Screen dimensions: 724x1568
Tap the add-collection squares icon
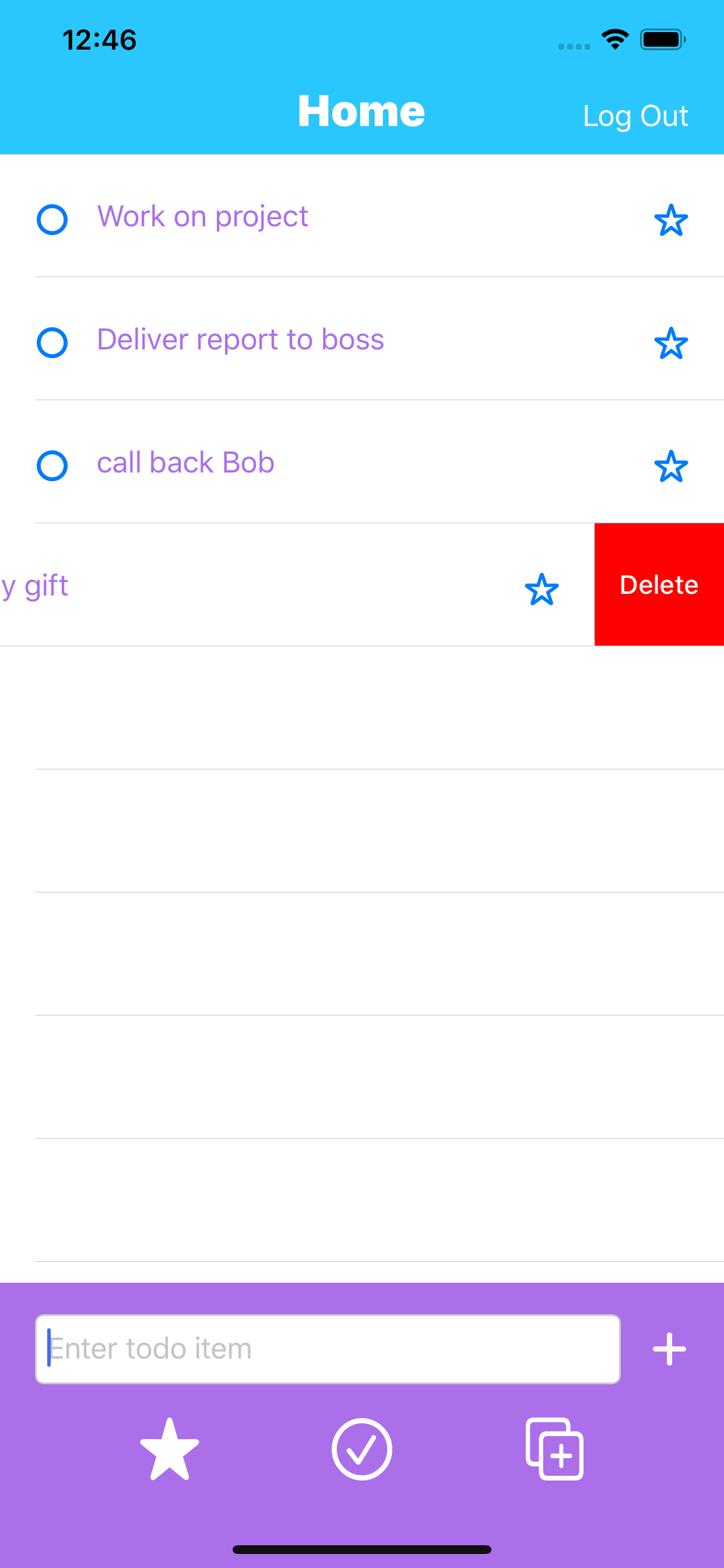point(554,1448)
